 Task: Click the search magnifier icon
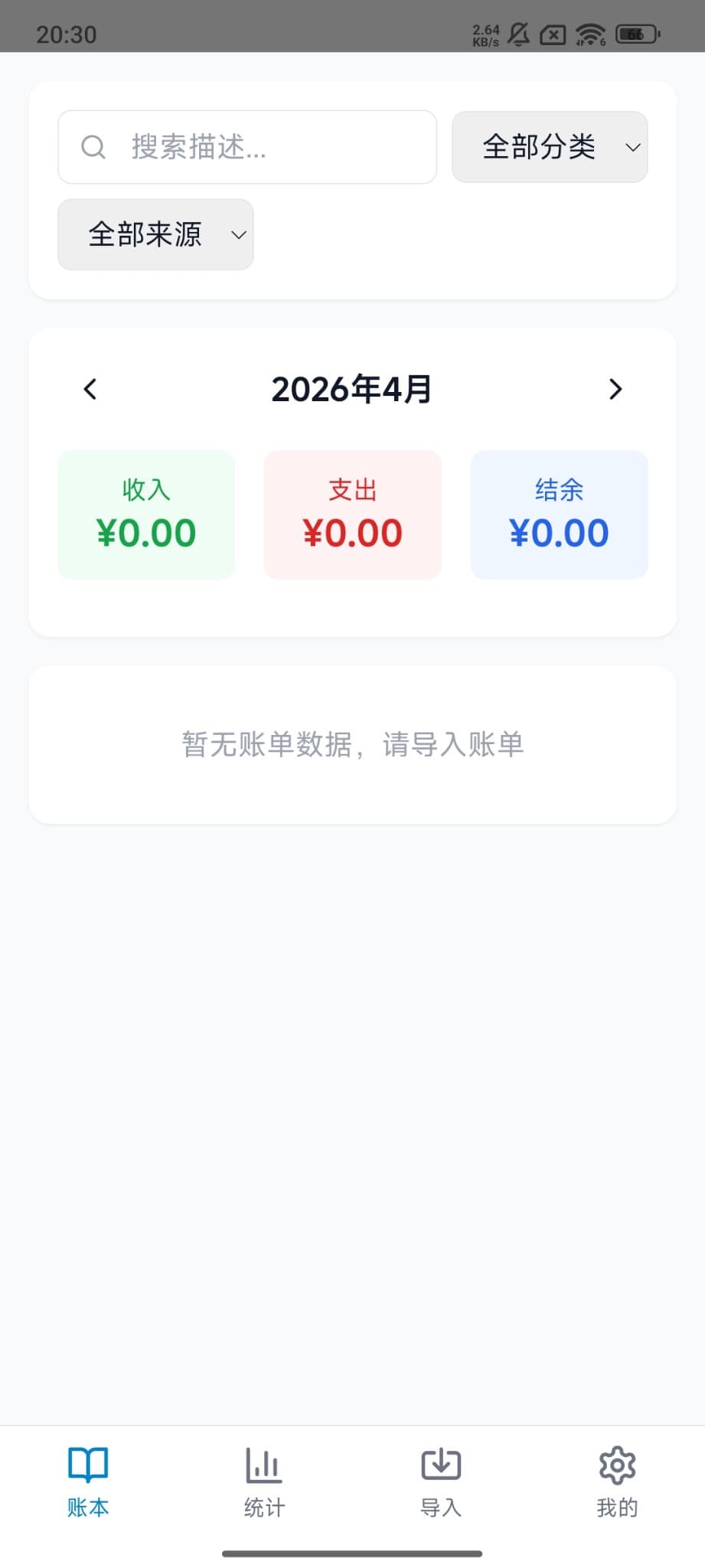[x=93, y=146]
